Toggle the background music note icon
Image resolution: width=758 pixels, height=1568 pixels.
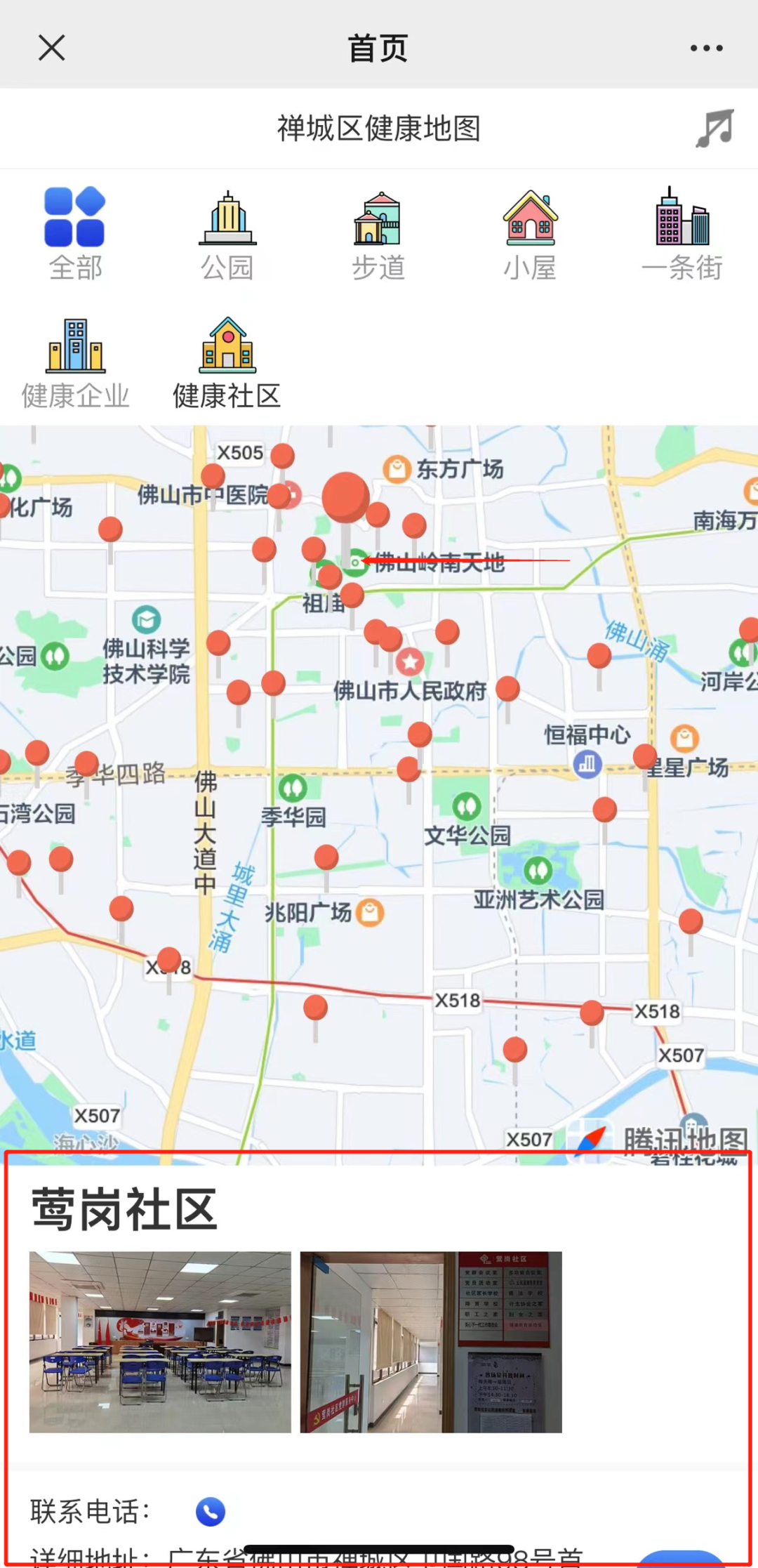[x=714, y=129]
